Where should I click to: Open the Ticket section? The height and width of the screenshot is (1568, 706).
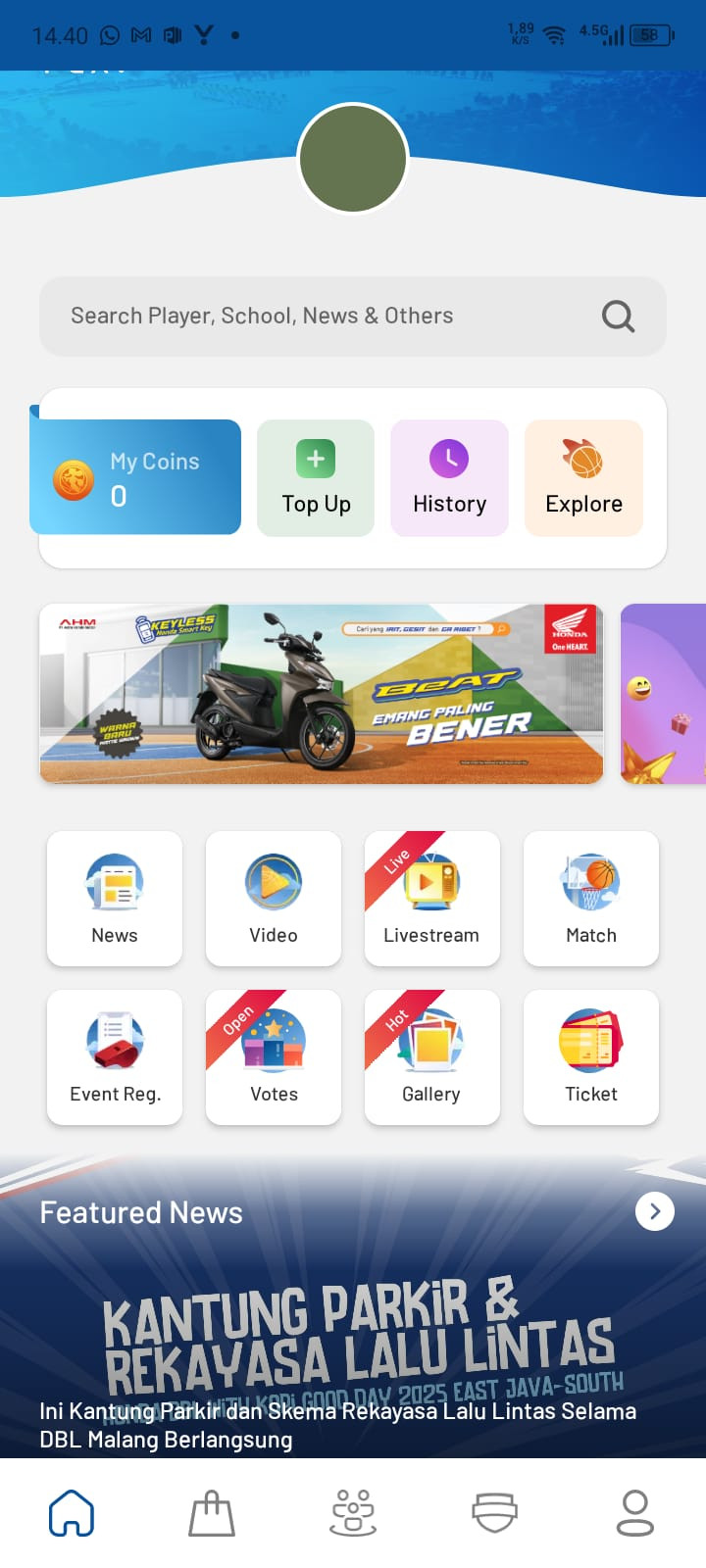[591, 1057]
